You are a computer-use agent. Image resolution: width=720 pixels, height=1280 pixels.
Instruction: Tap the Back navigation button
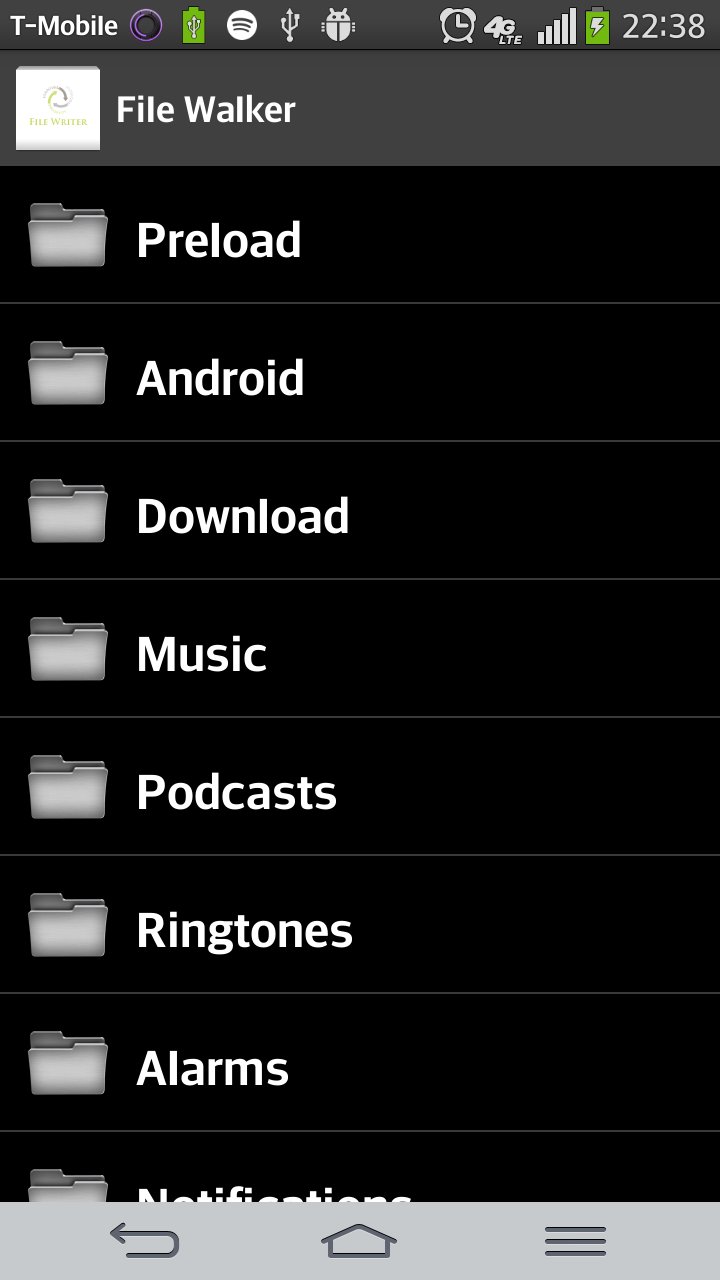click(144, 1240)
